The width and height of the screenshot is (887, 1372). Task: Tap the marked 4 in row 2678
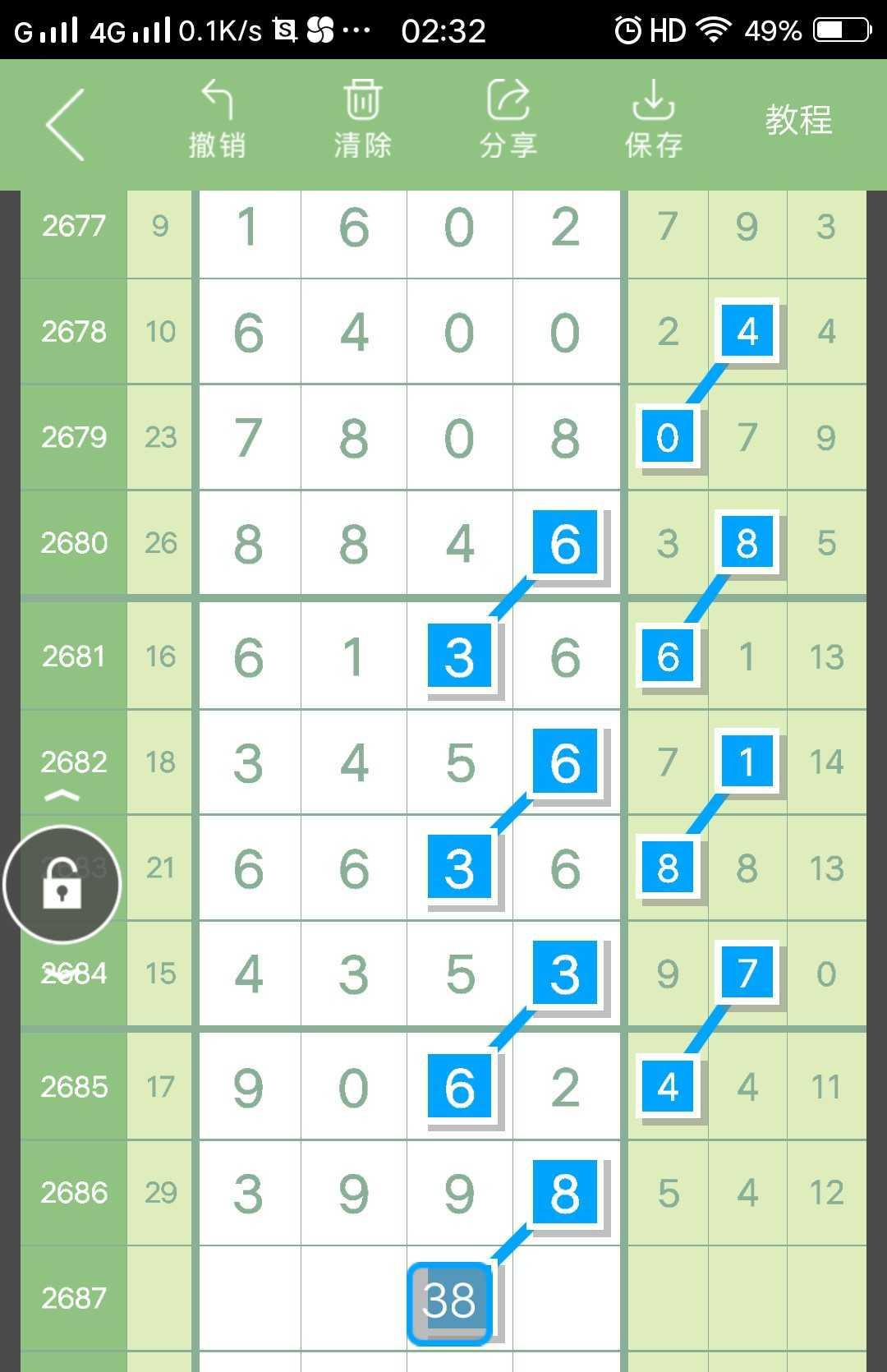(x=747, y=331)
